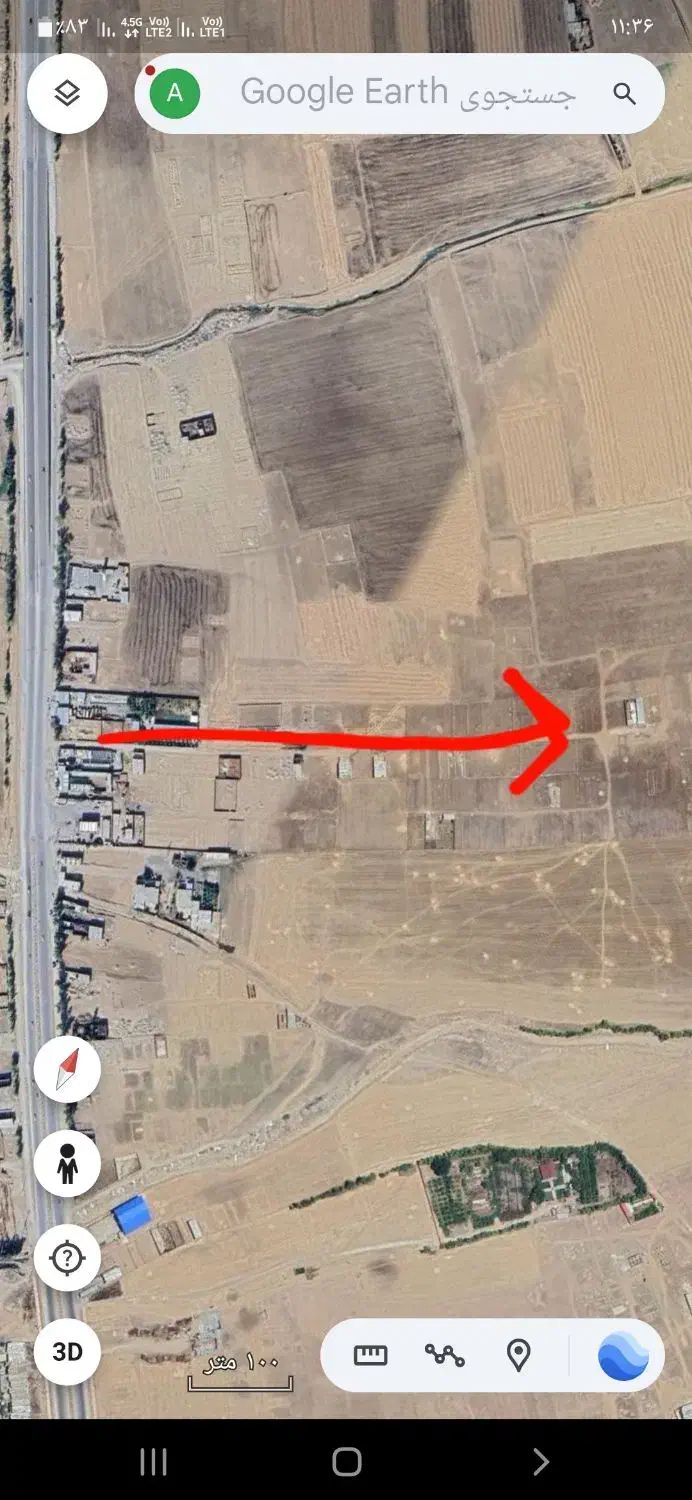Open the map layers button
The image size is (692, 1500).
click(67, 94)
